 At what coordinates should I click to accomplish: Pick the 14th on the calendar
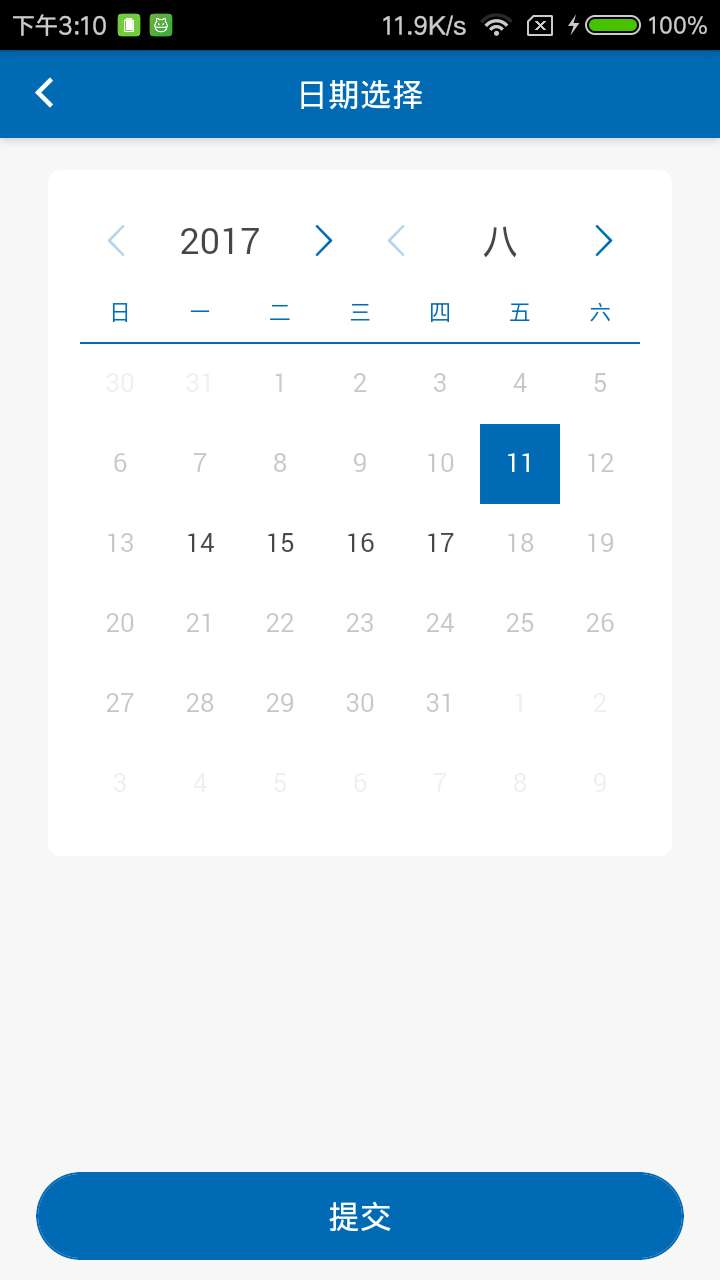(x=200, y=544)
